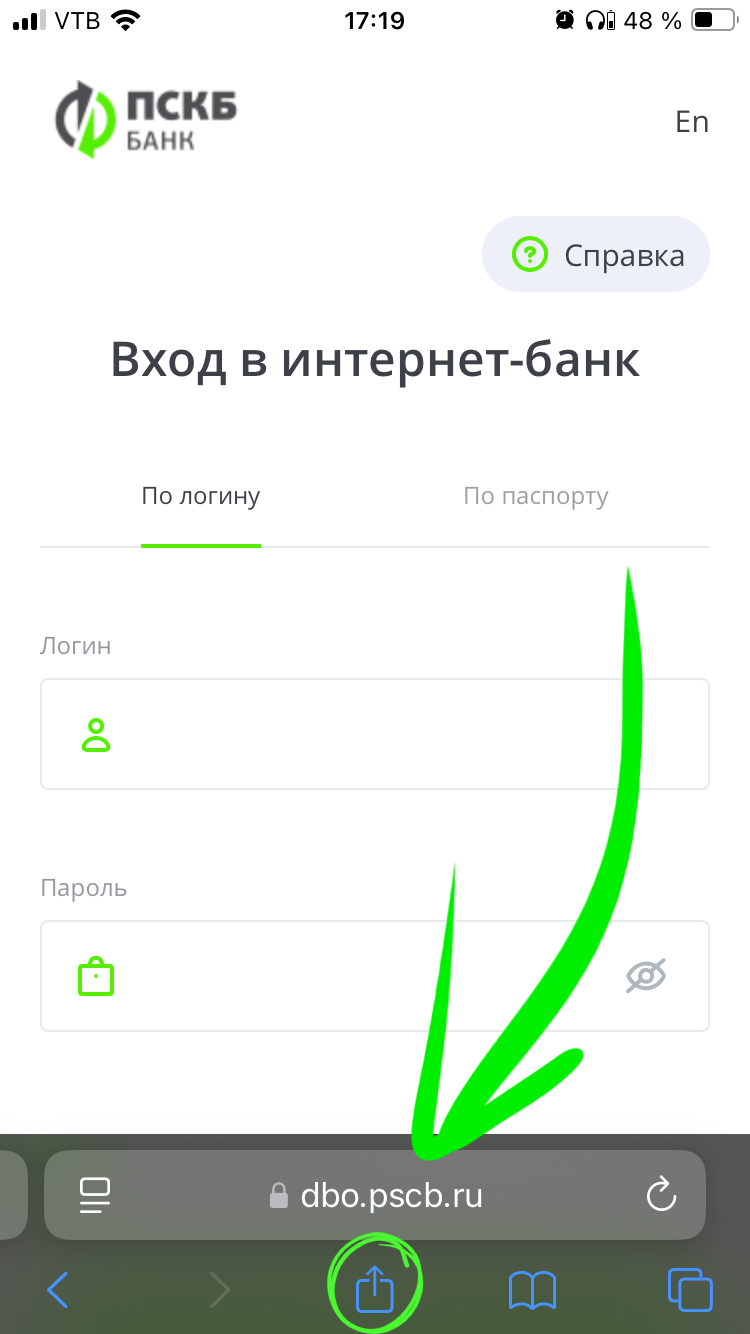Switch to the По паспорту tab
This screenshot has width=750, height=1334.
pos(536,496)
